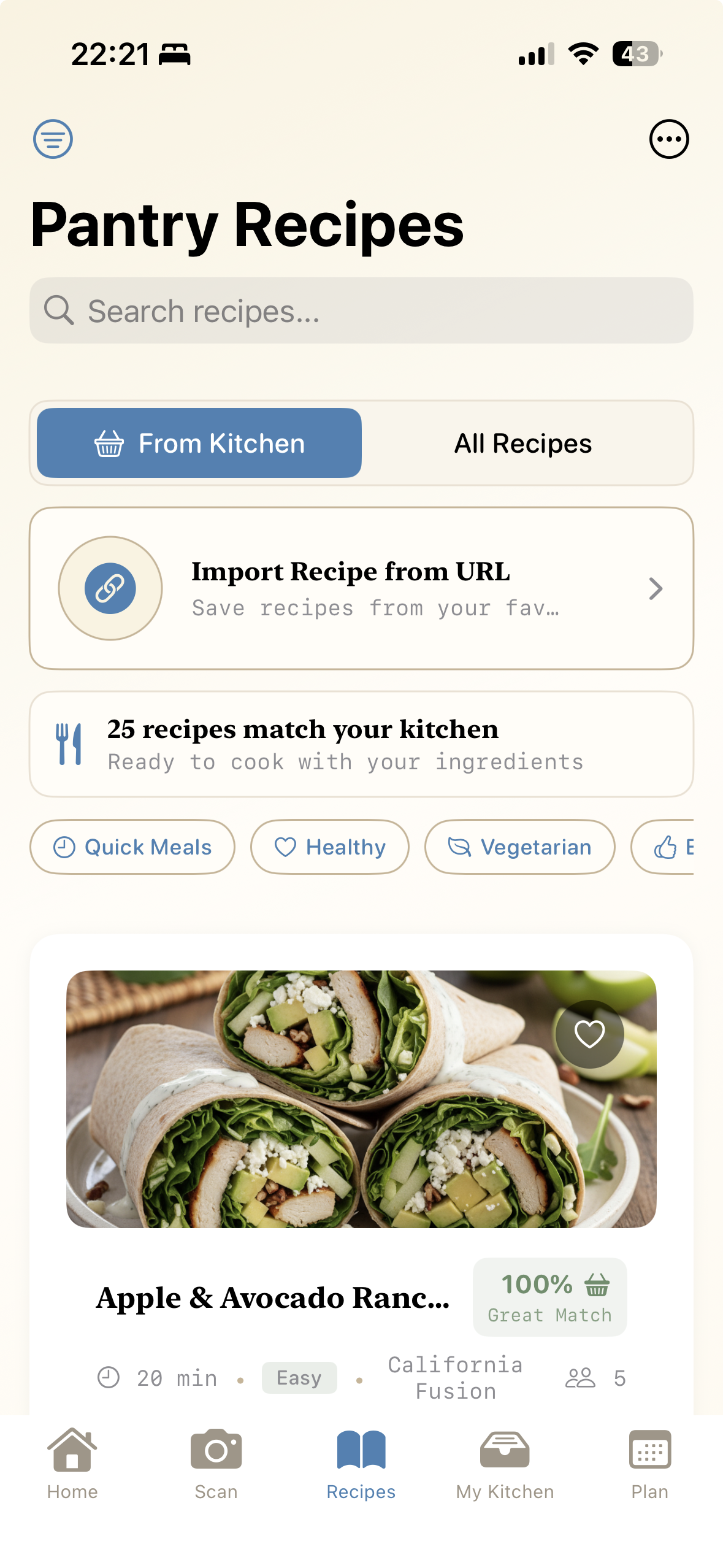Tap the Recipes tab in bottom bar
Screen dimensions: 723x1568
click(x=361, y=1463)
